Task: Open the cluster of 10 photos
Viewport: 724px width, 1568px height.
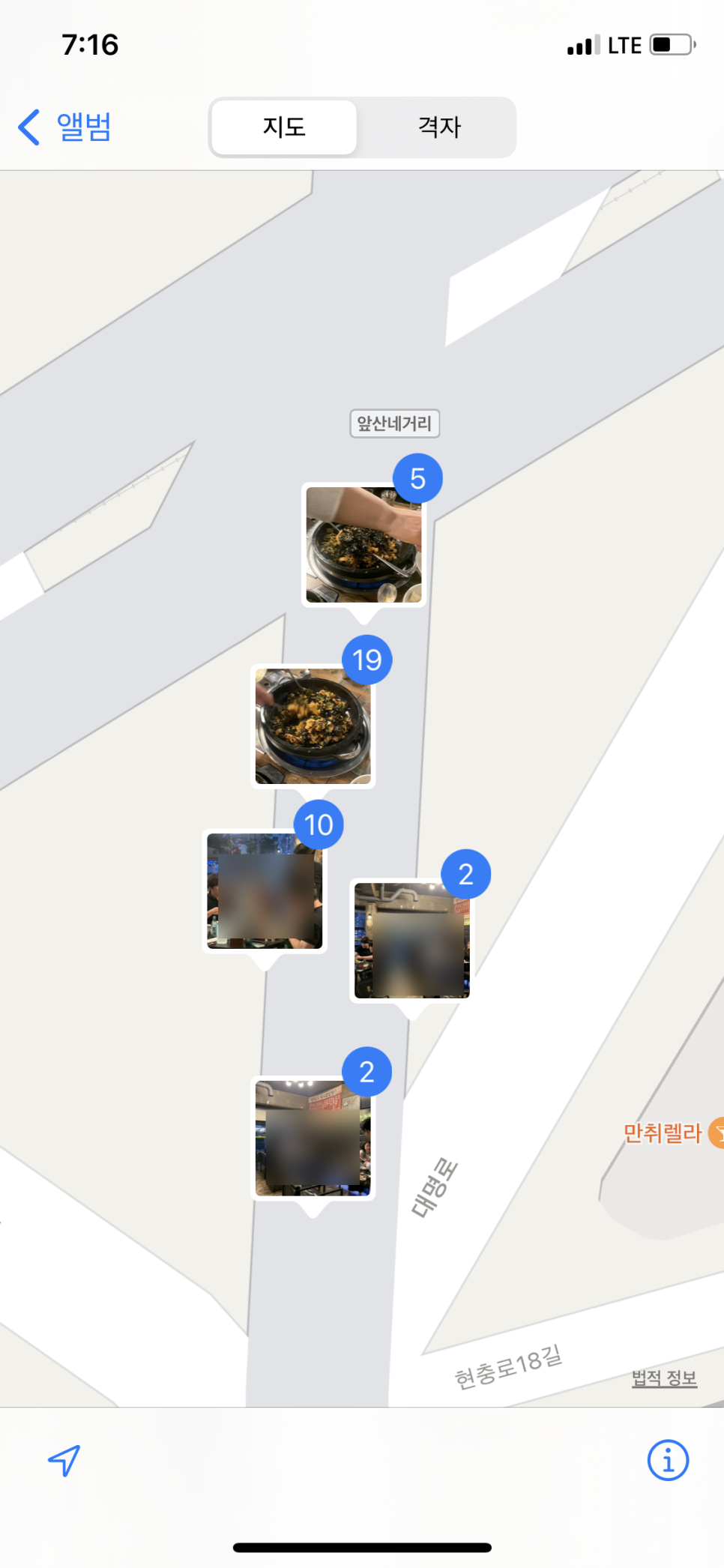Action: coord(265,890)
